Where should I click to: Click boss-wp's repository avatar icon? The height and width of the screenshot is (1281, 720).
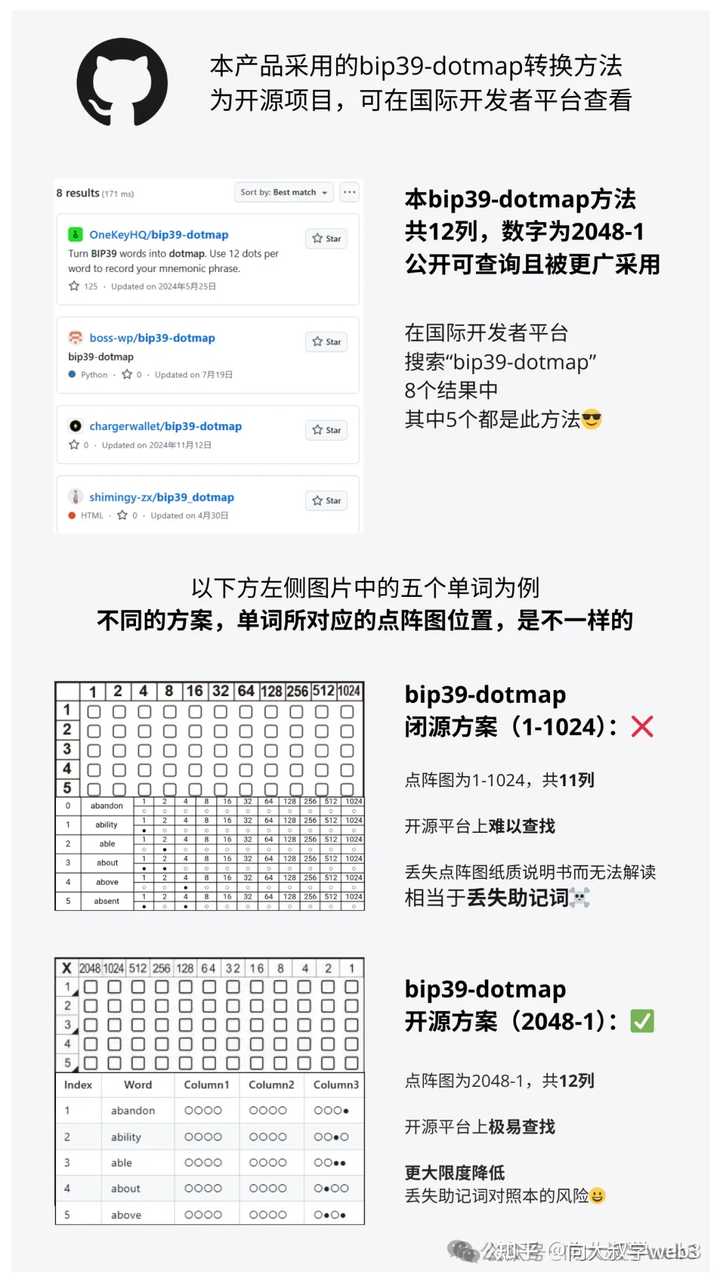(76, 337)
